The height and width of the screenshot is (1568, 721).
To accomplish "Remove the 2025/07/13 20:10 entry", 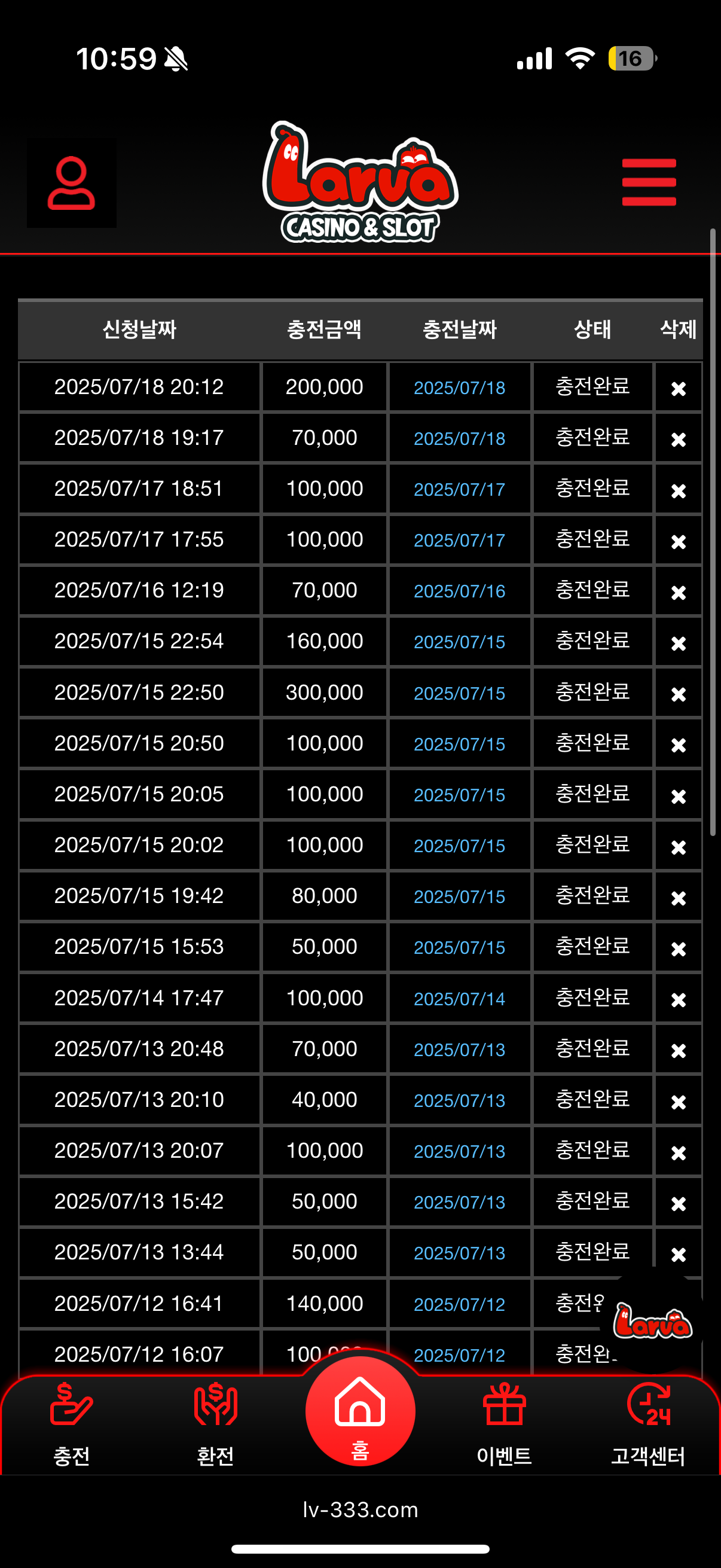I will pos(678,1102).
